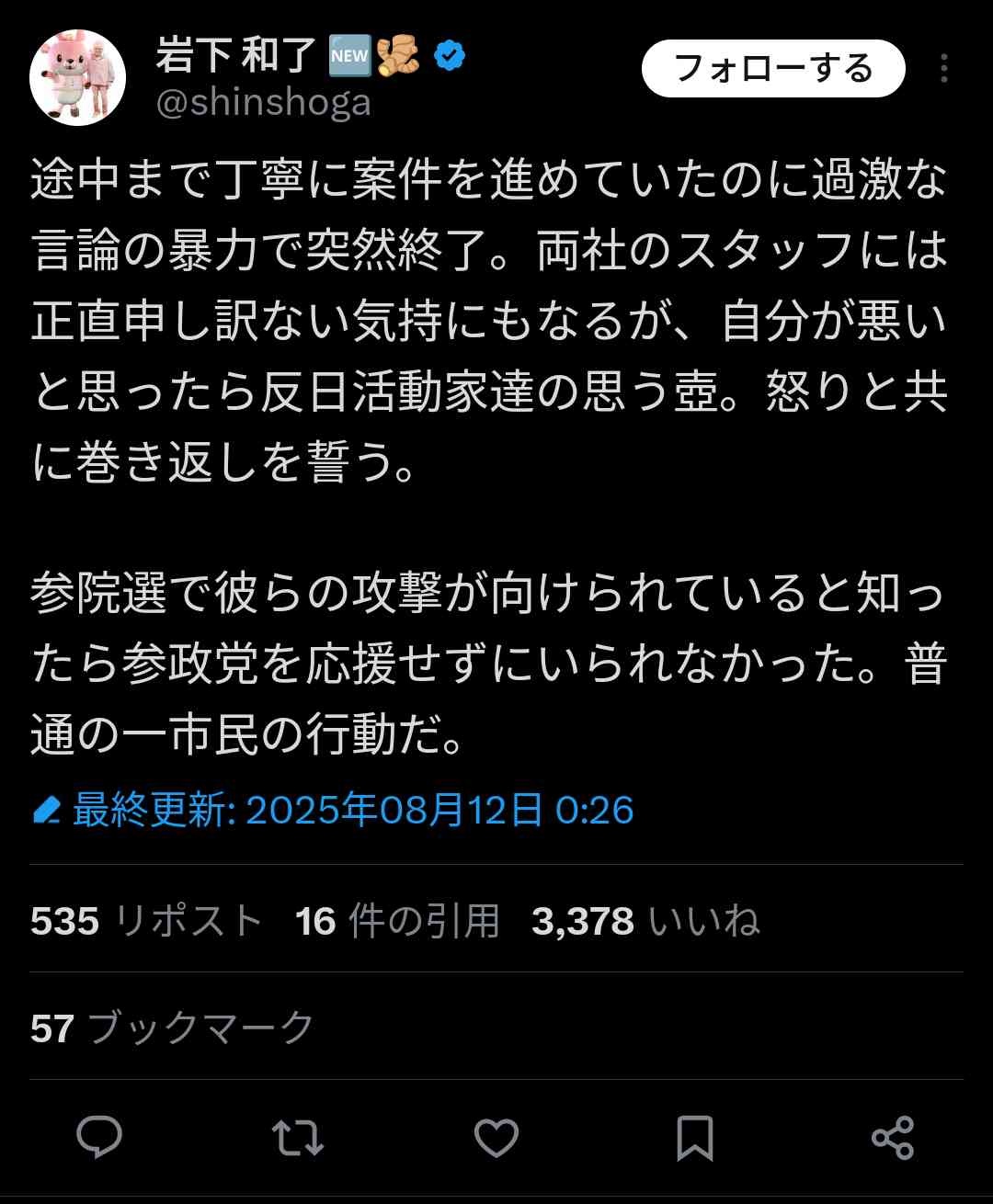Repost this post
The image size is (993, 1204).
pyautogui.click(x=298, y=1138)
